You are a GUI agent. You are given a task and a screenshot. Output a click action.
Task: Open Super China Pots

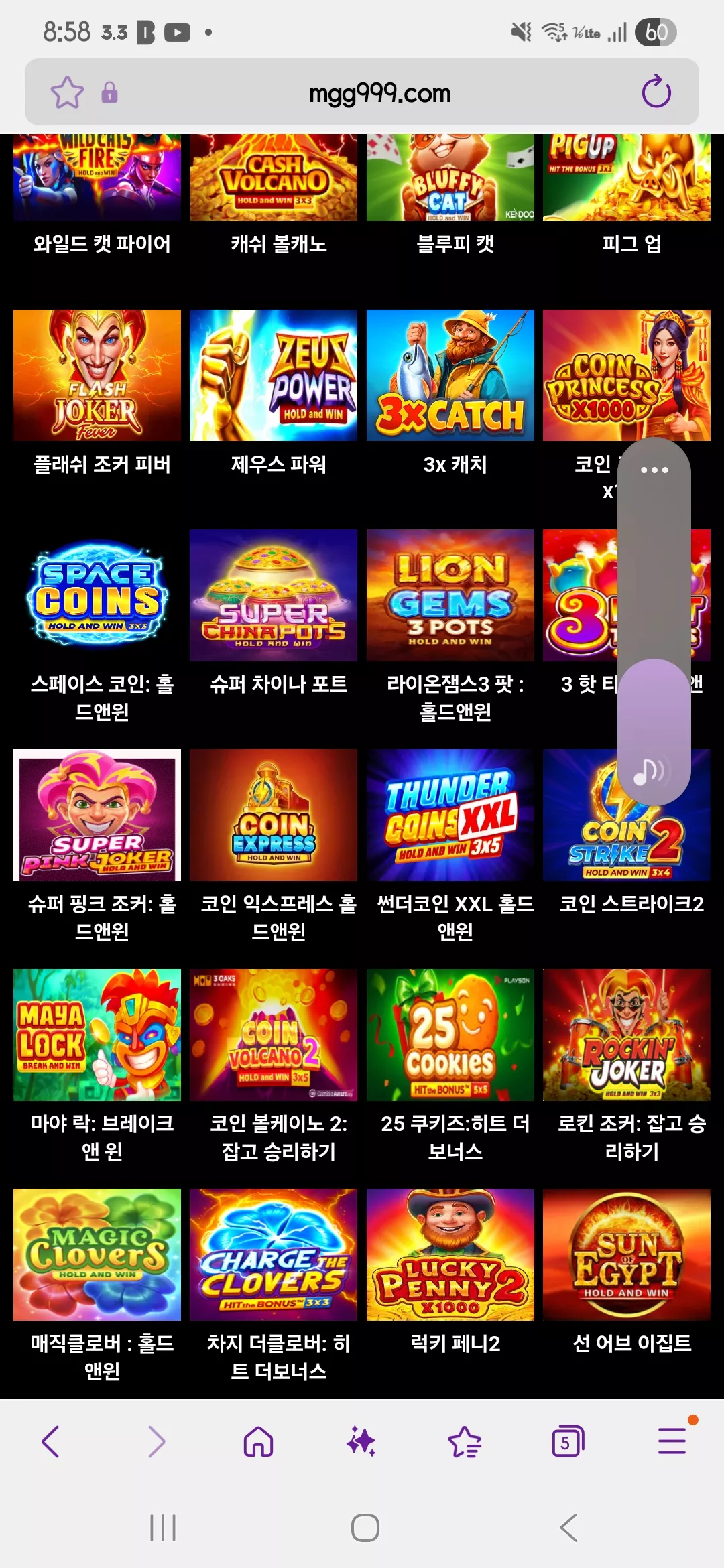click(274, 595)
